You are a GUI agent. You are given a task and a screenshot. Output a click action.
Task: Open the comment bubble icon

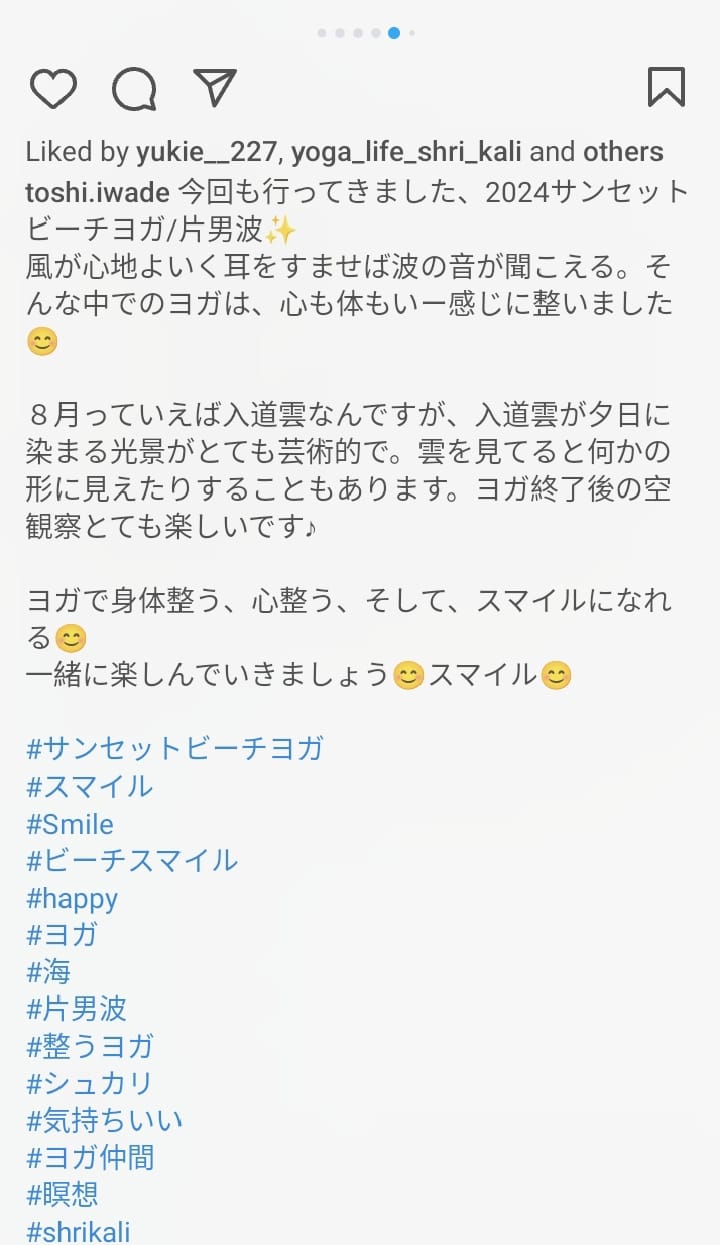pyautogui.click(x=134, y=89)
